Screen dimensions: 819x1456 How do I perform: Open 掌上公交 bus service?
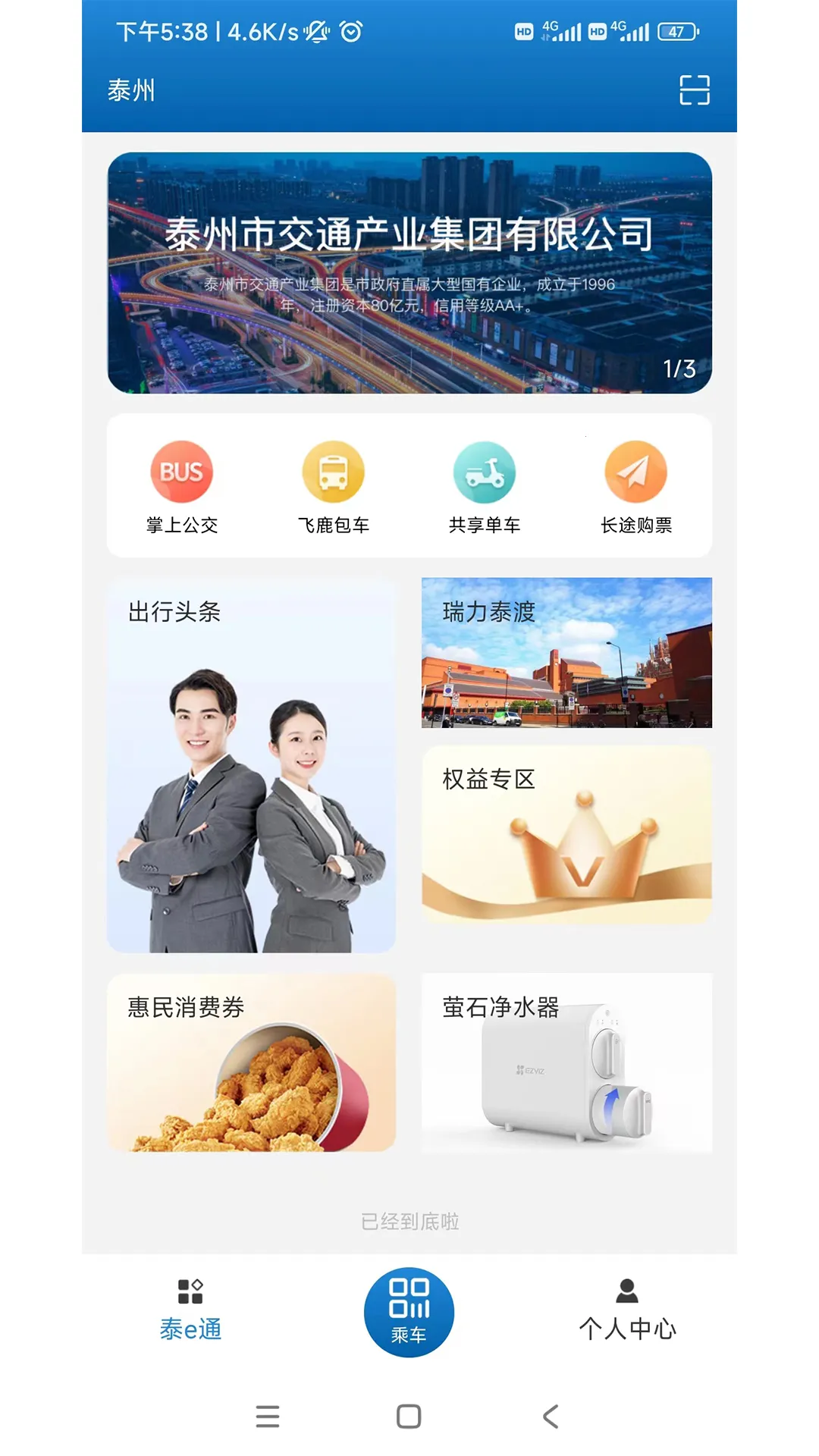[x=182, y=487]
